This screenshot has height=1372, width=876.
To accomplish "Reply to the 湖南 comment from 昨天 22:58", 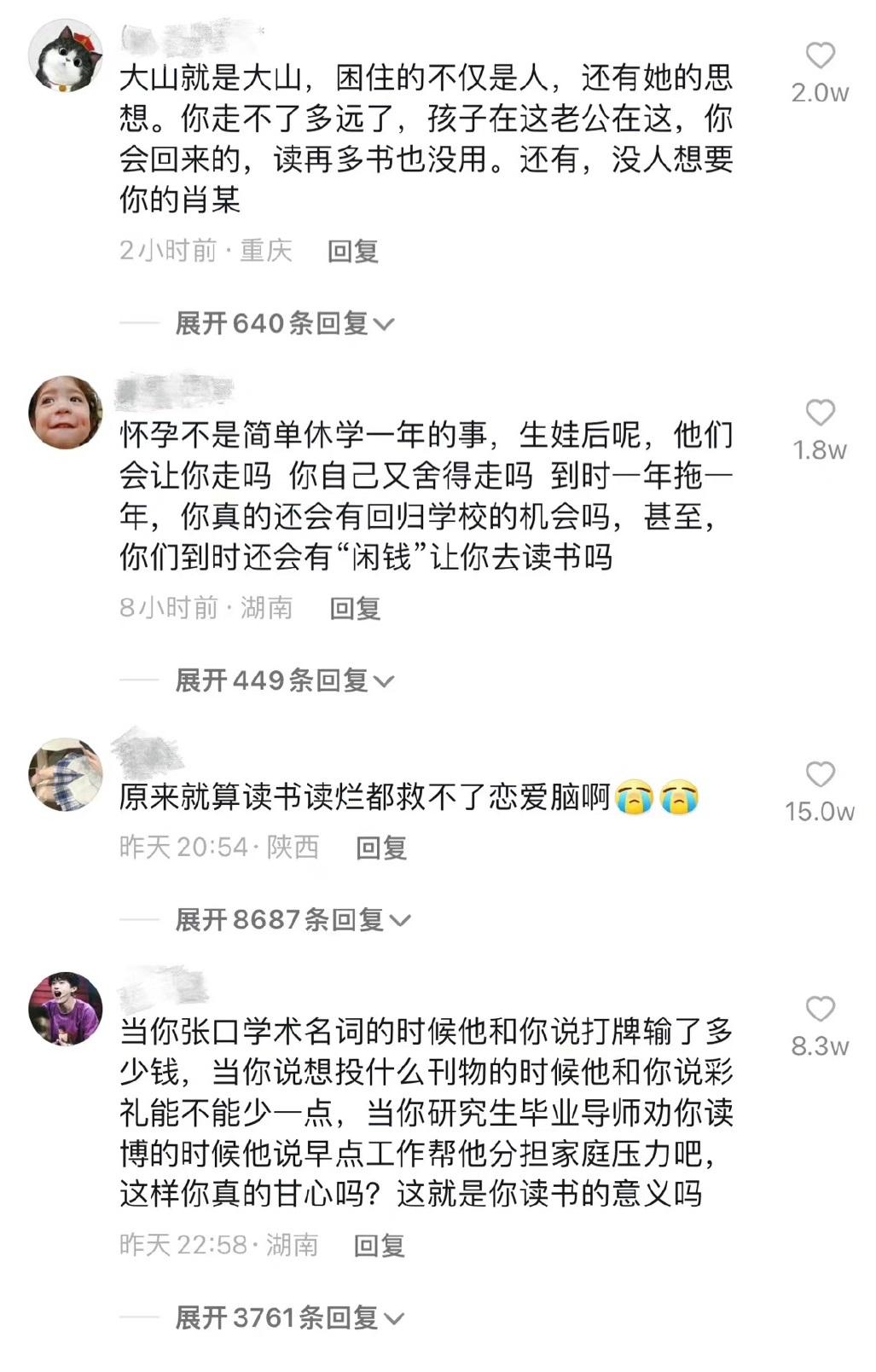I will [379, 1247].
